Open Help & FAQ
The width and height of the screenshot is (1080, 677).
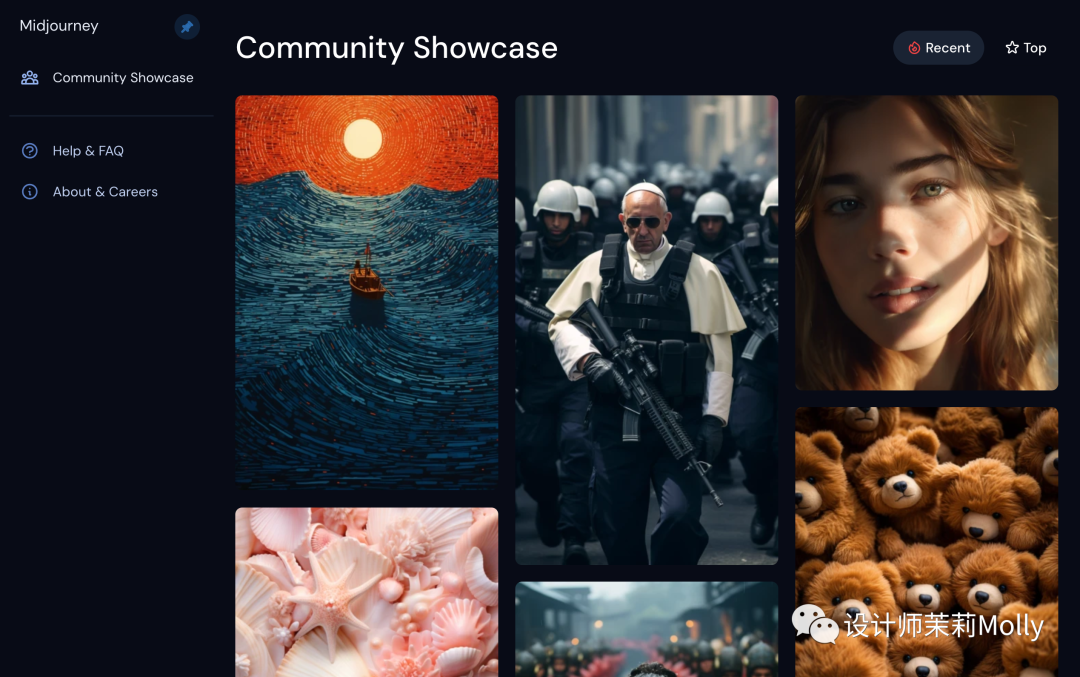[x=87, y=151]
